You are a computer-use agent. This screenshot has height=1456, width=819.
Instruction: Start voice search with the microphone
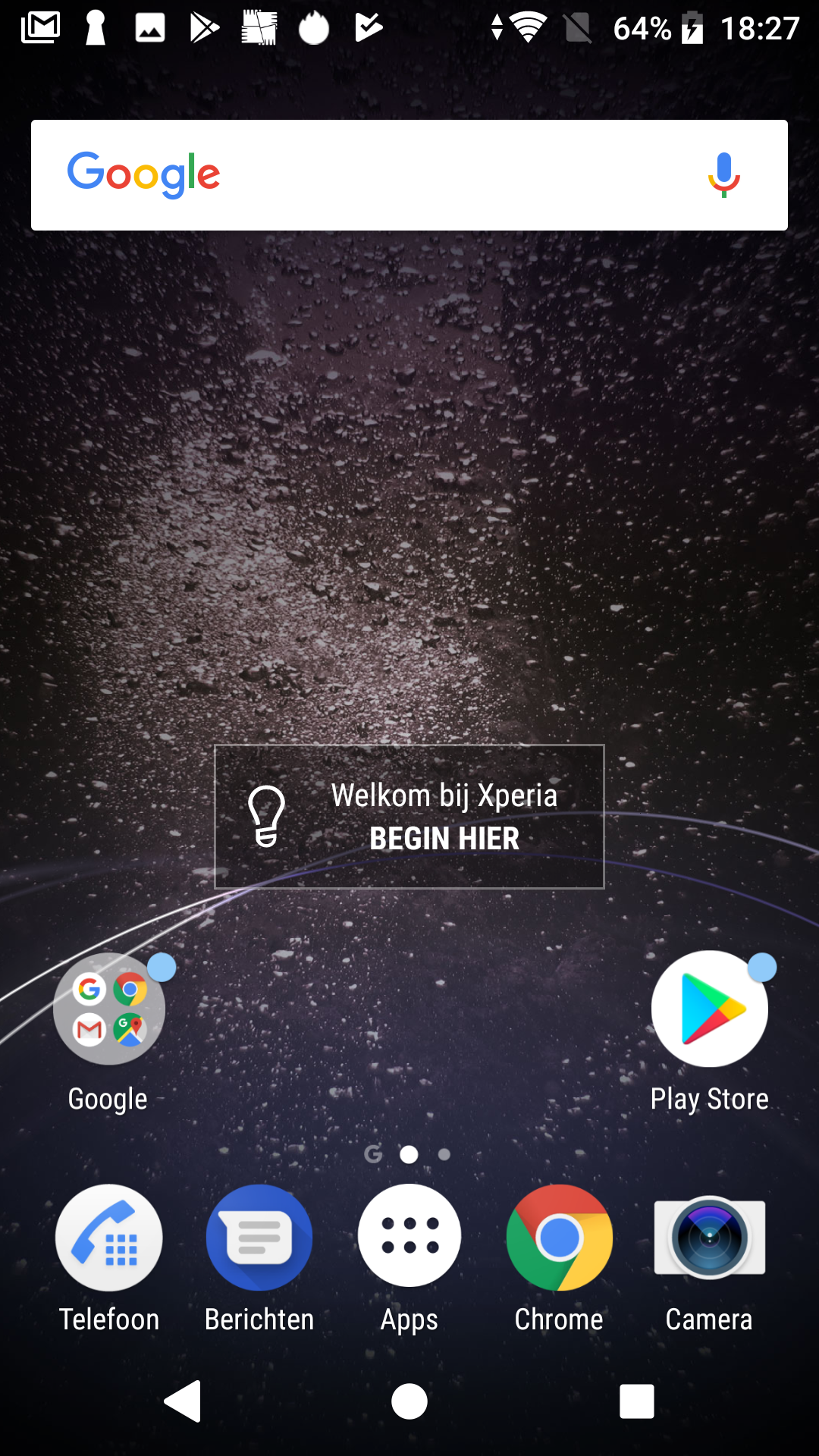(724, 175)
